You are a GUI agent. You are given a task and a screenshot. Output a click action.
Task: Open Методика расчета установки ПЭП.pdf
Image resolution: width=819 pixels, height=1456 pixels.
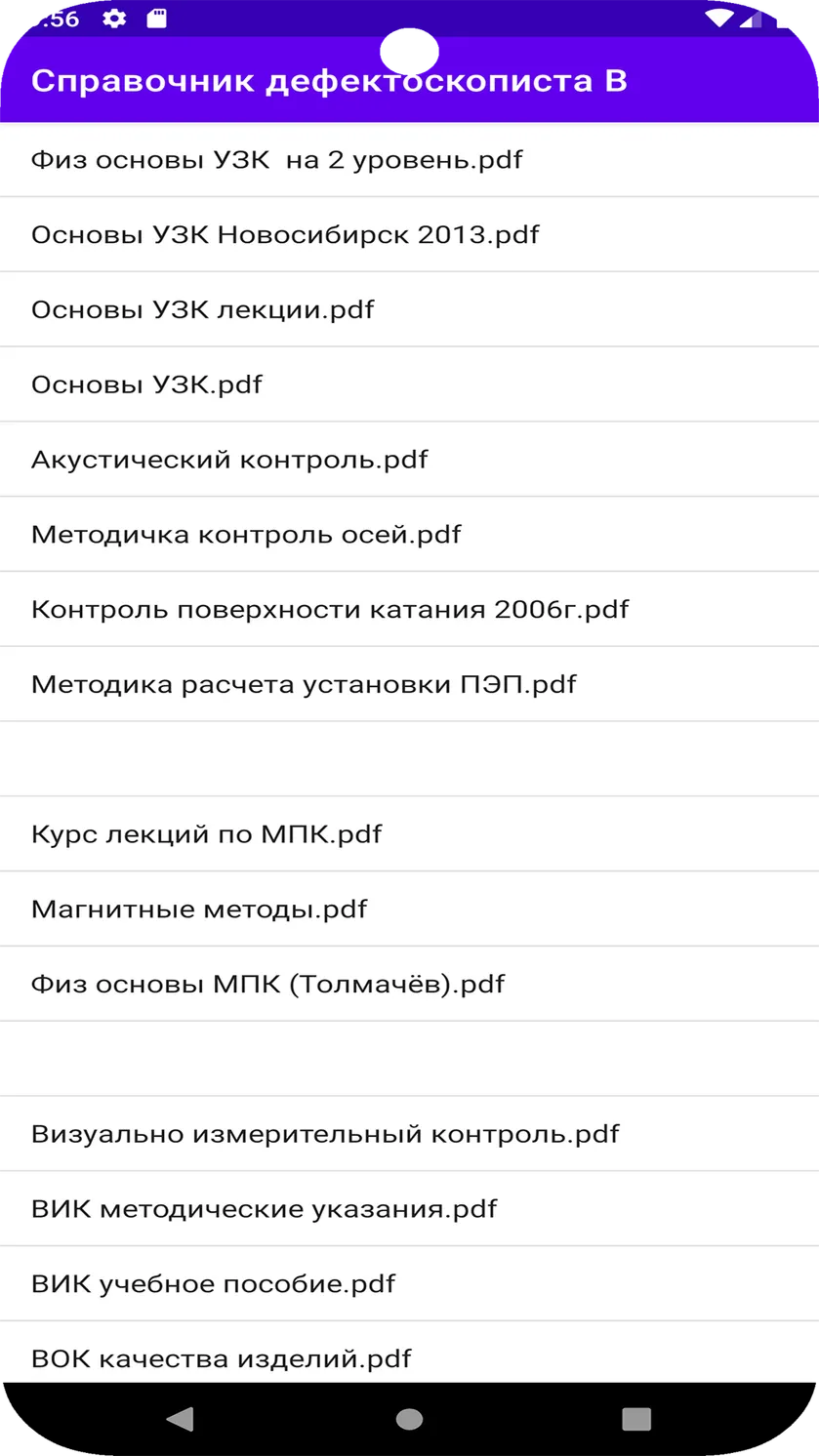click(409, 684)
